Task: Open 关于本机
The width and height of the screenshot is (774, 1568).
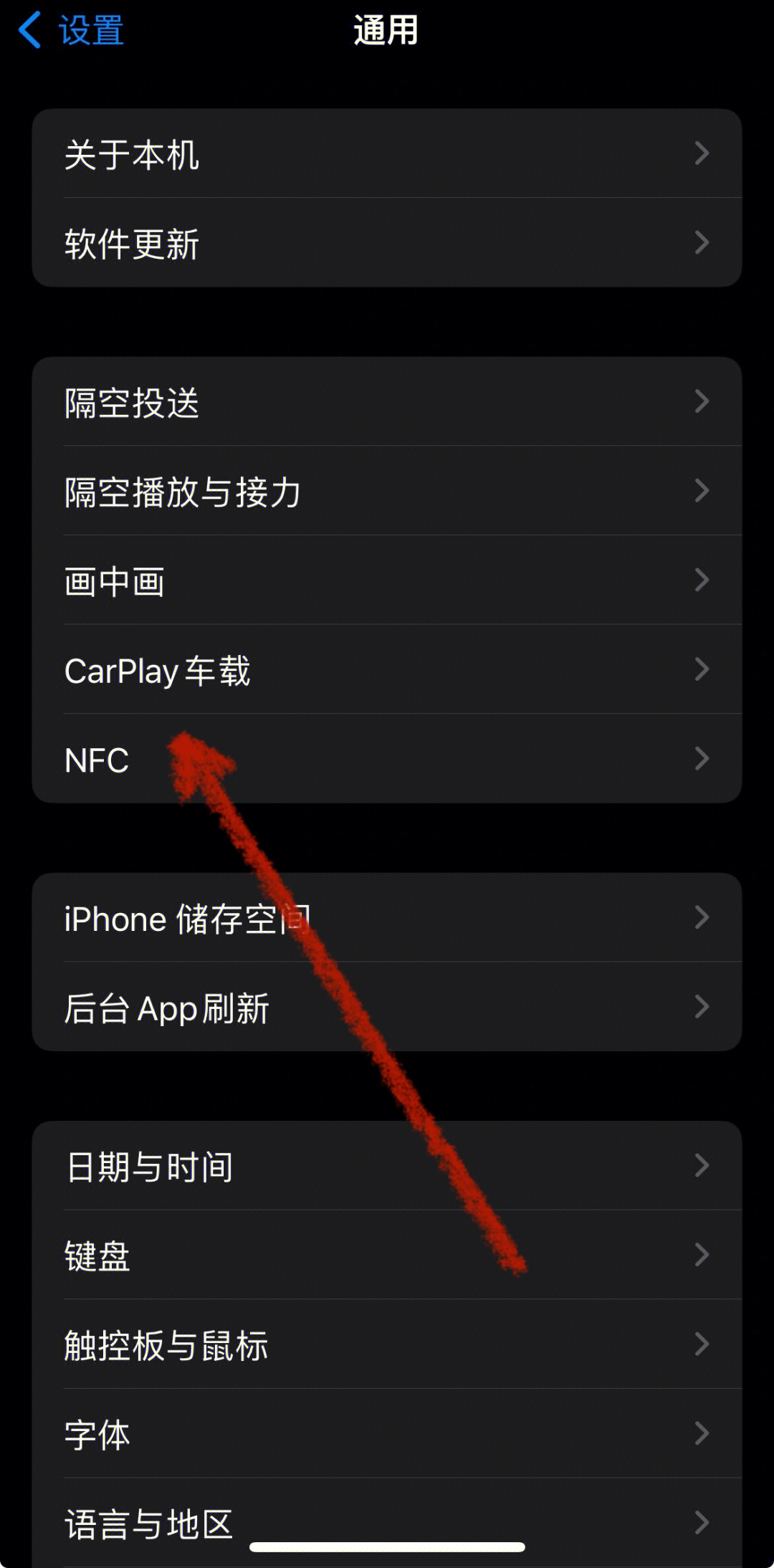Action: coord(387,154)
